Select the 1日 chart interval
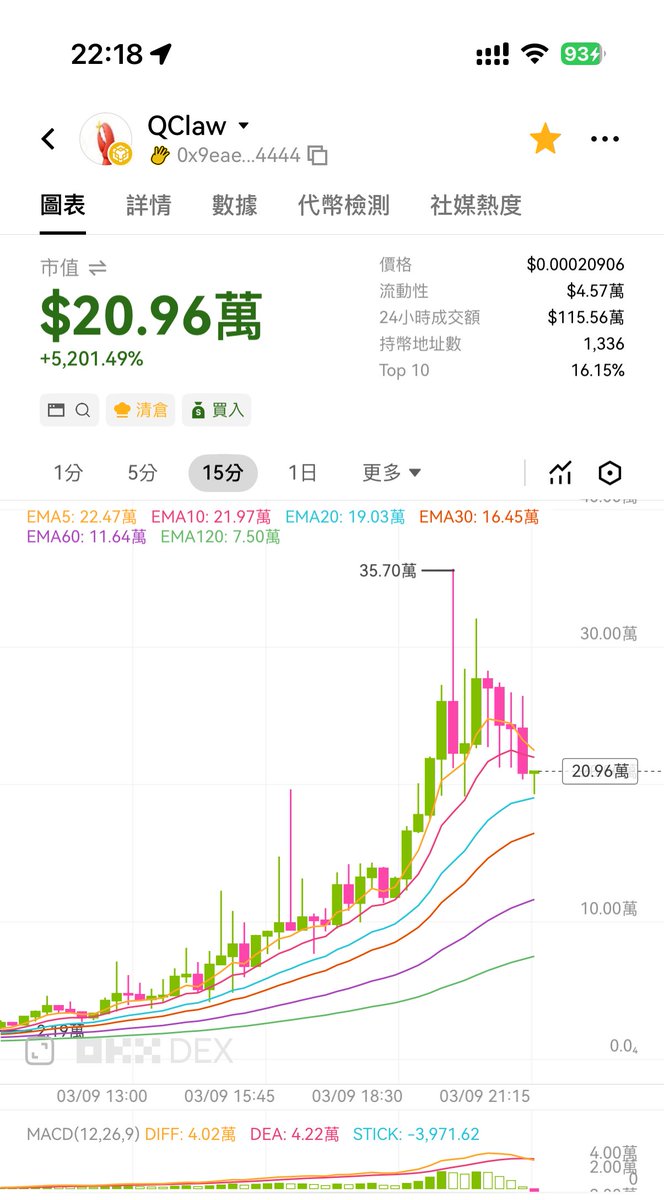This screenshot has height=1200, width=664. [x=302, y=473]
